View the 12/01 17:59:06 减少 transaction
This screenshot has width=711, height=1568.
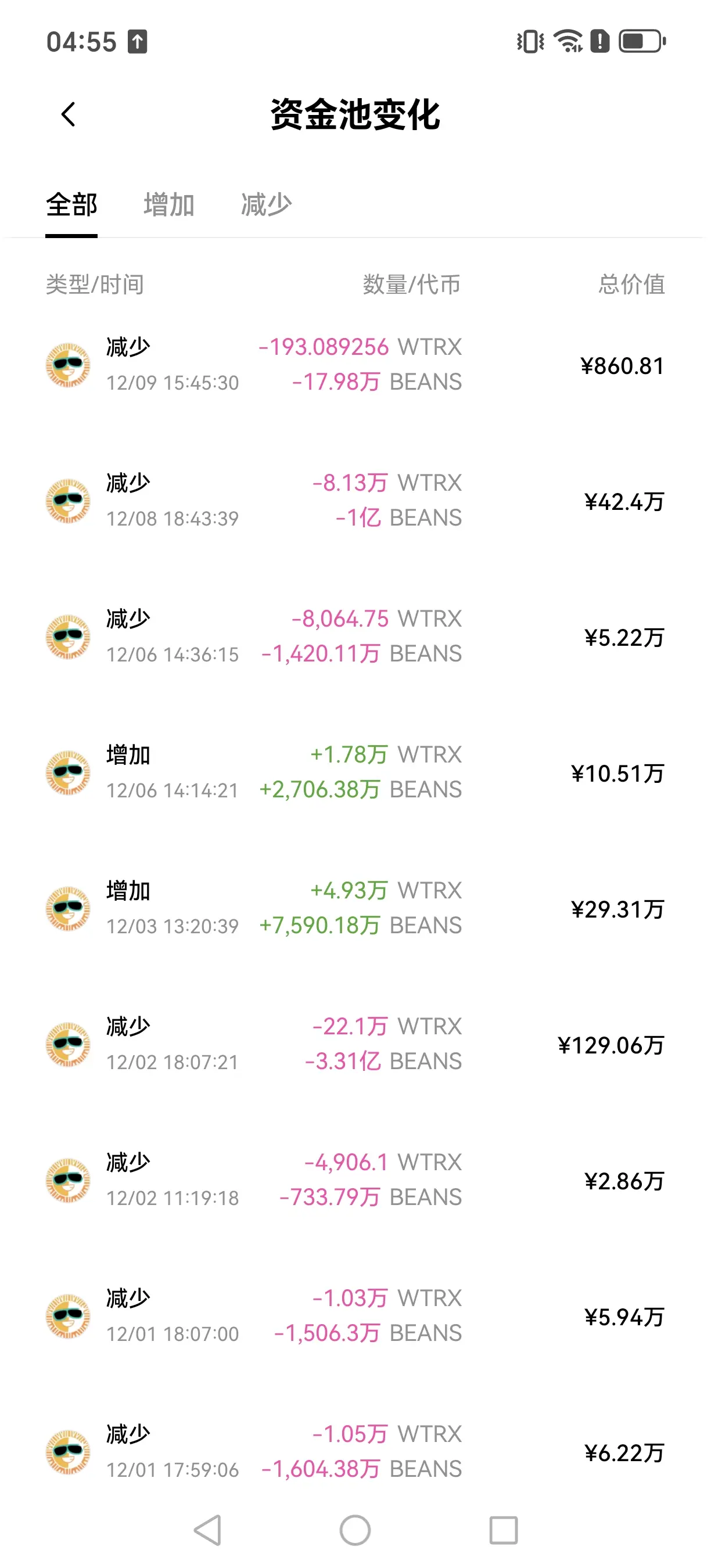[x=355, y=1451]
